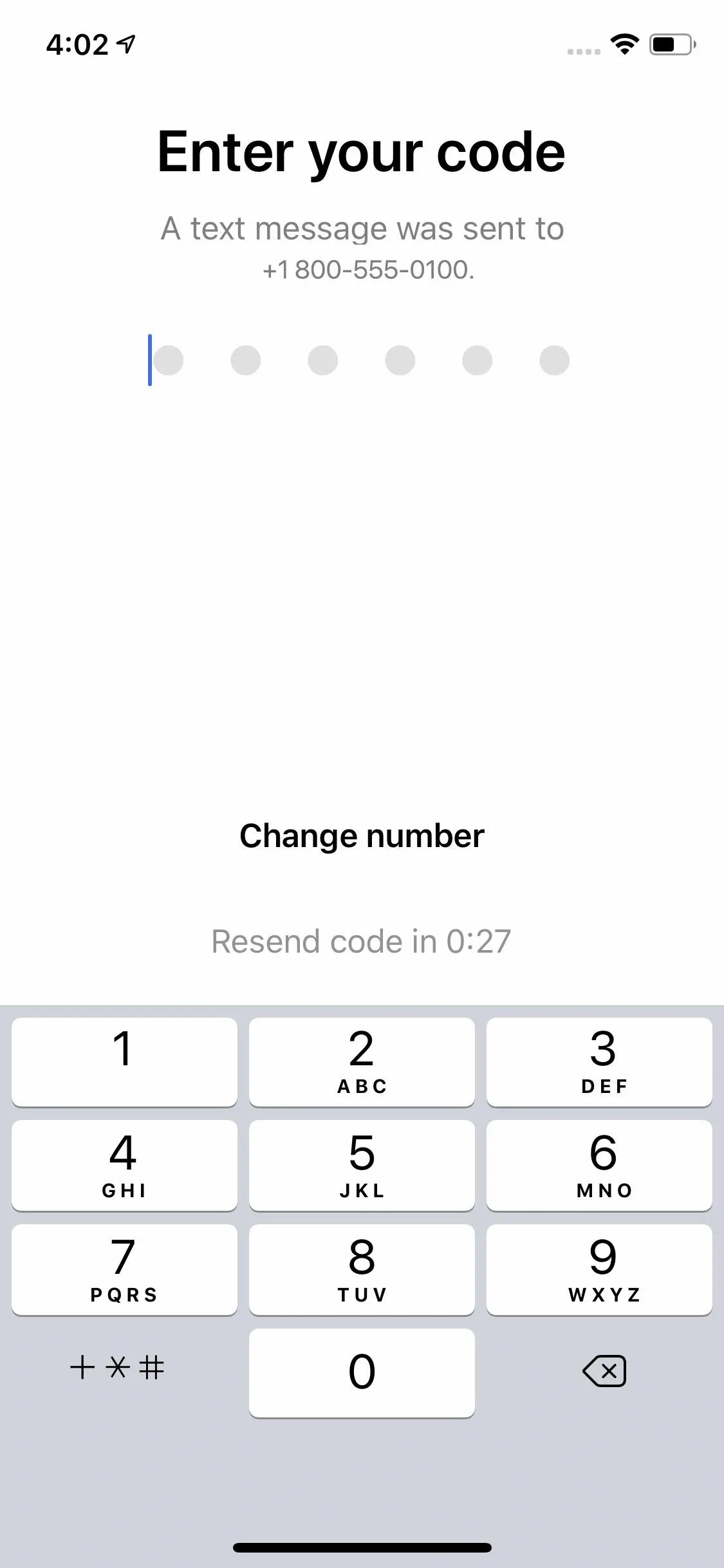
Task: Hit the 0 key
Action: click(x=362, y=1372)
